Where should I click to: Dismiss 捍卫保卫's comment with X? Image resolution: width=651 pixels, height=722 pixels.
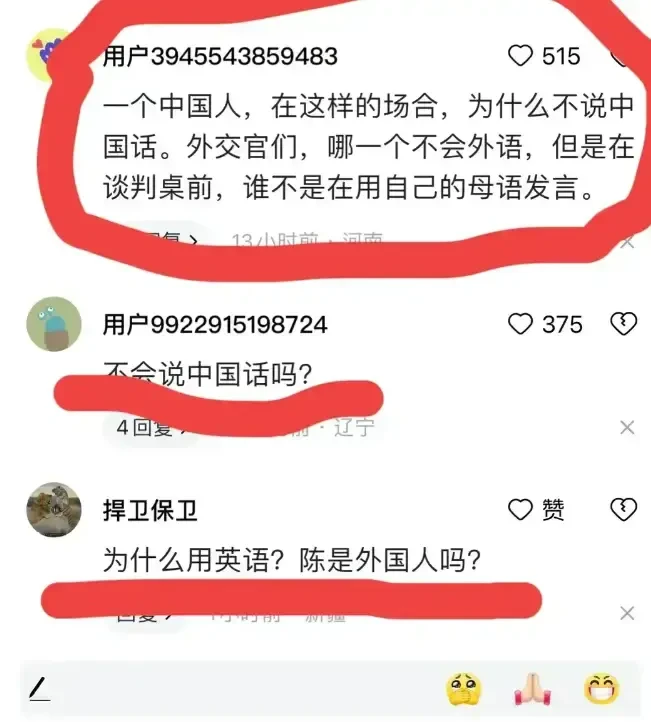(x=627, y=613)
